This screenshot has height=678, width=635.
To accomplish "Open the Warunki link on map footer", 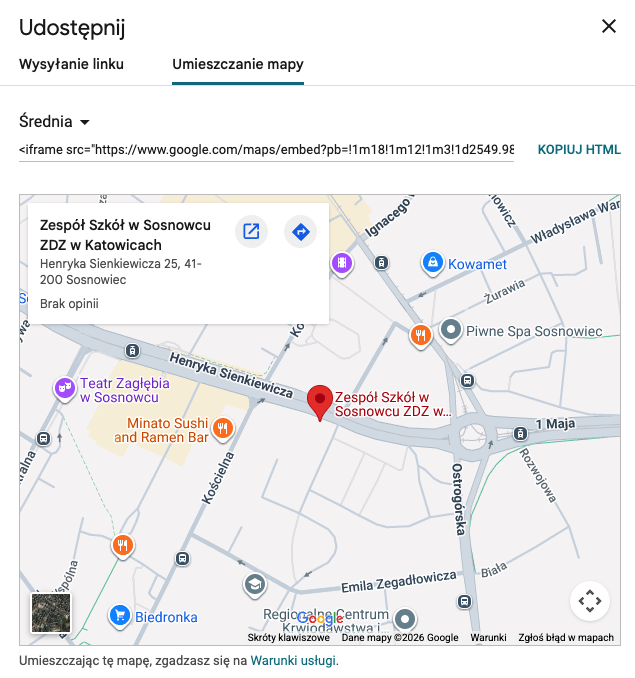I will (x=488, y=637).
